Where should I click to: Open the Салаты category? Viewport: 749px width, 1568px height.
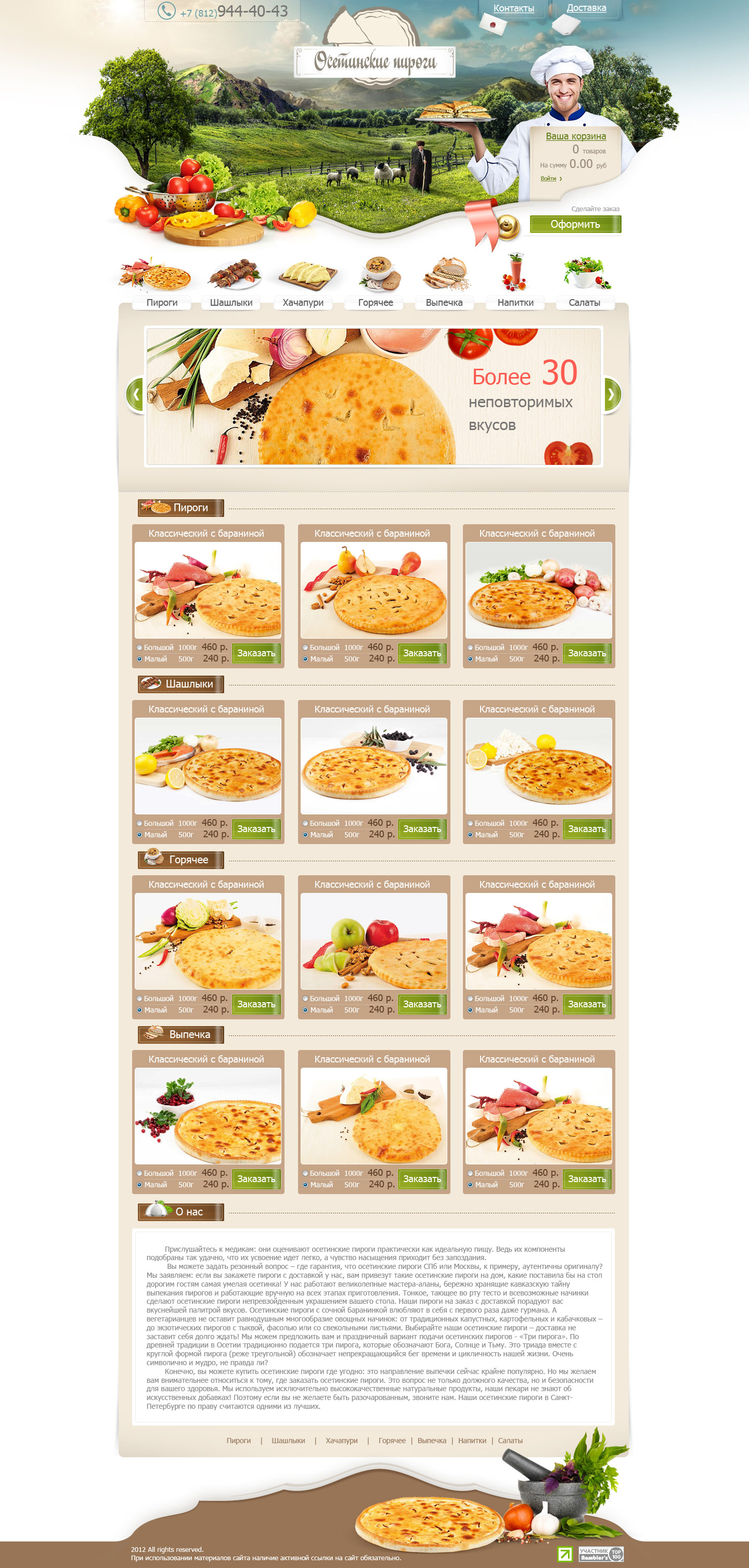584,303
